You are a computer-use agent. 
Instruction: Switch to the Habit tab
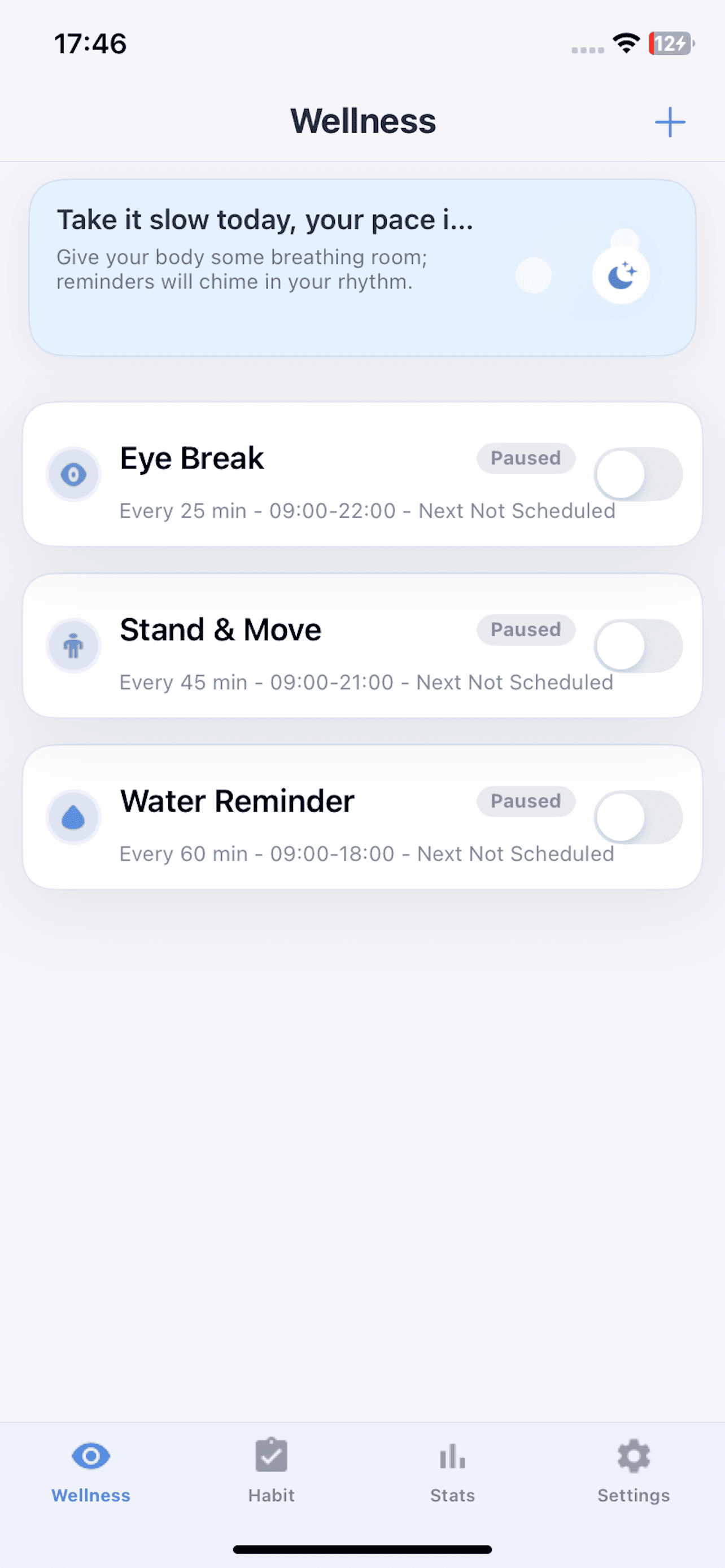(x=271, y=1470)
